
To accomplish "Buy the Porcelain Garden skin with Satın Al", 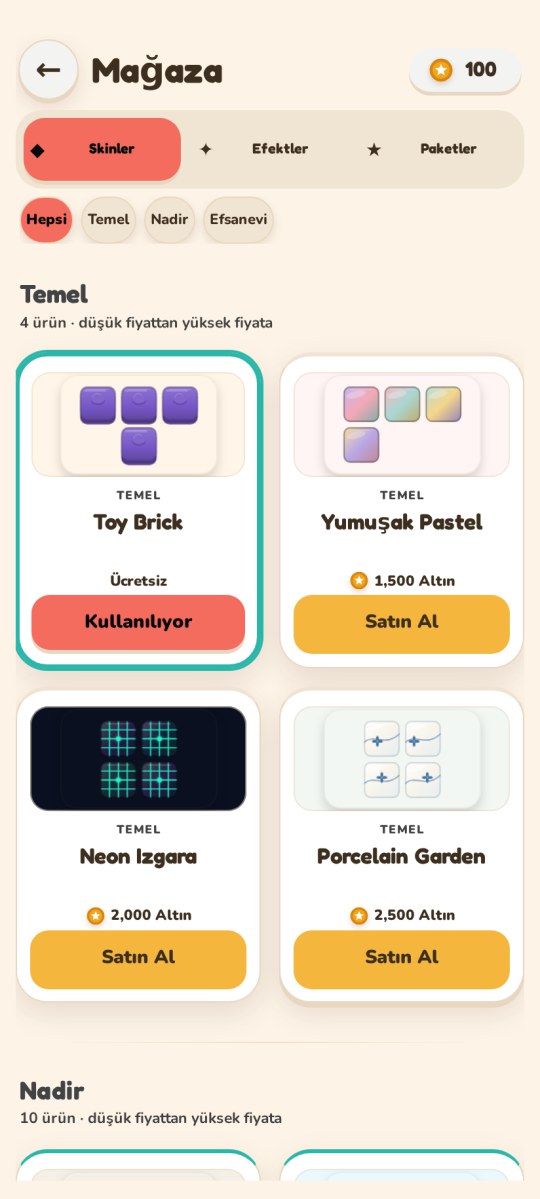I will coord(402,959).
